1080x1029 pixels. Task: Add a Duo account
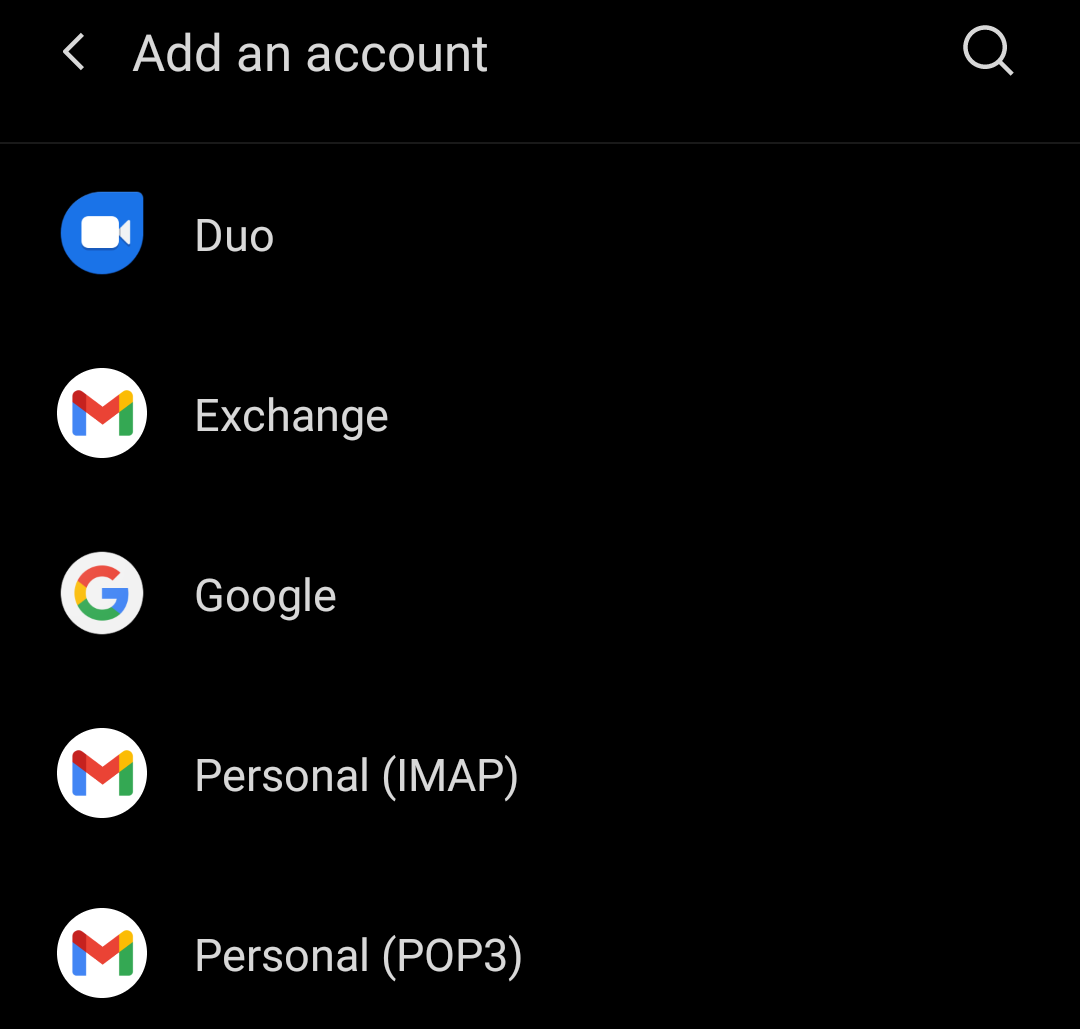click(235, 236)
